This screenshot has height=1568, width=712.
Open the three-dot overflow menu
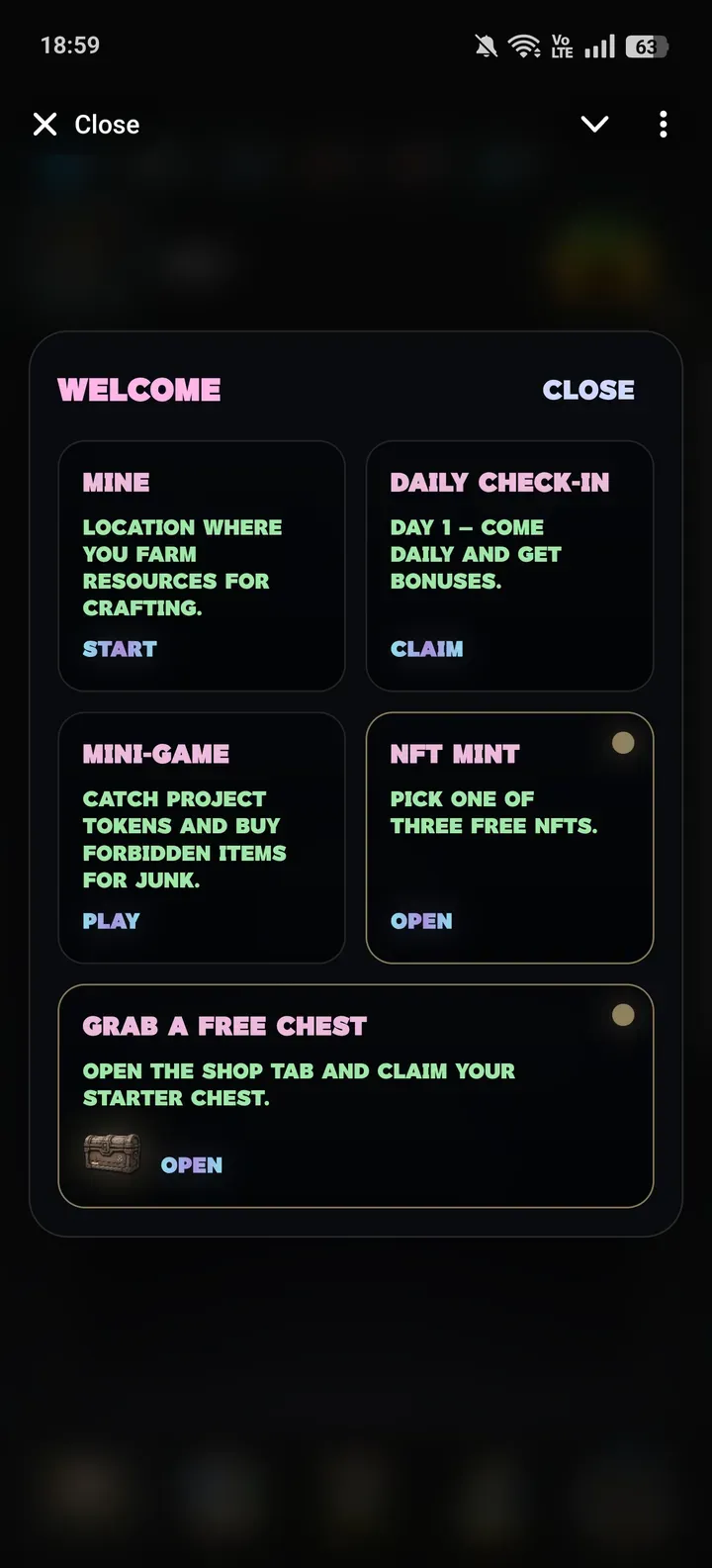(663, 125)
